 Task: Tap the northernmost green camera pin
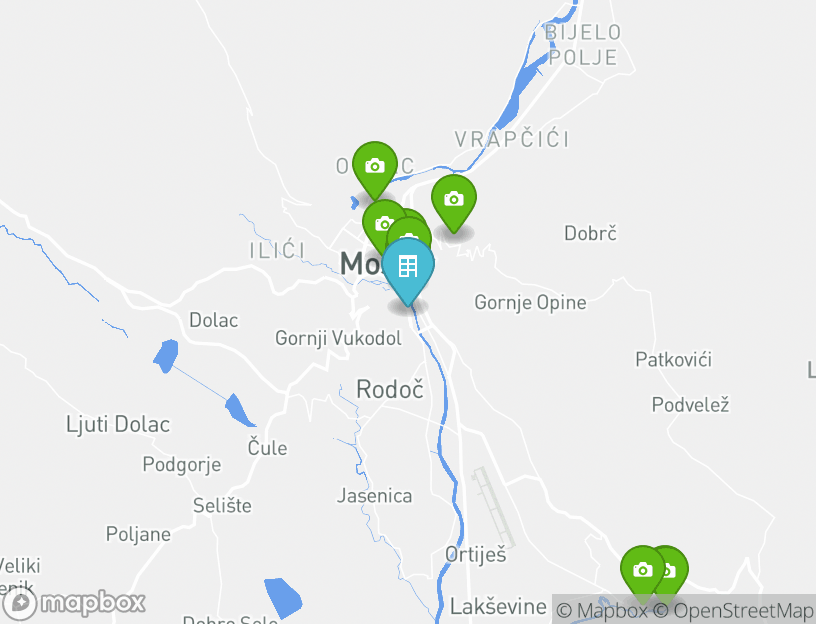[375, 167]
